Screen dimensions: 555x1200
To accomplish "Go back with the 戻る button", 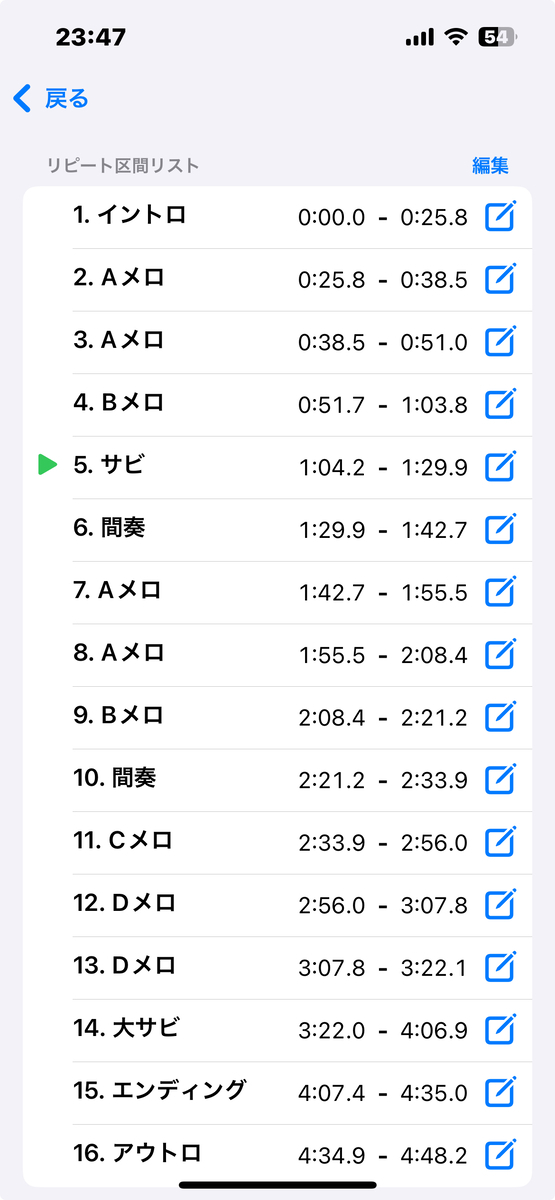I will point(51,98).
